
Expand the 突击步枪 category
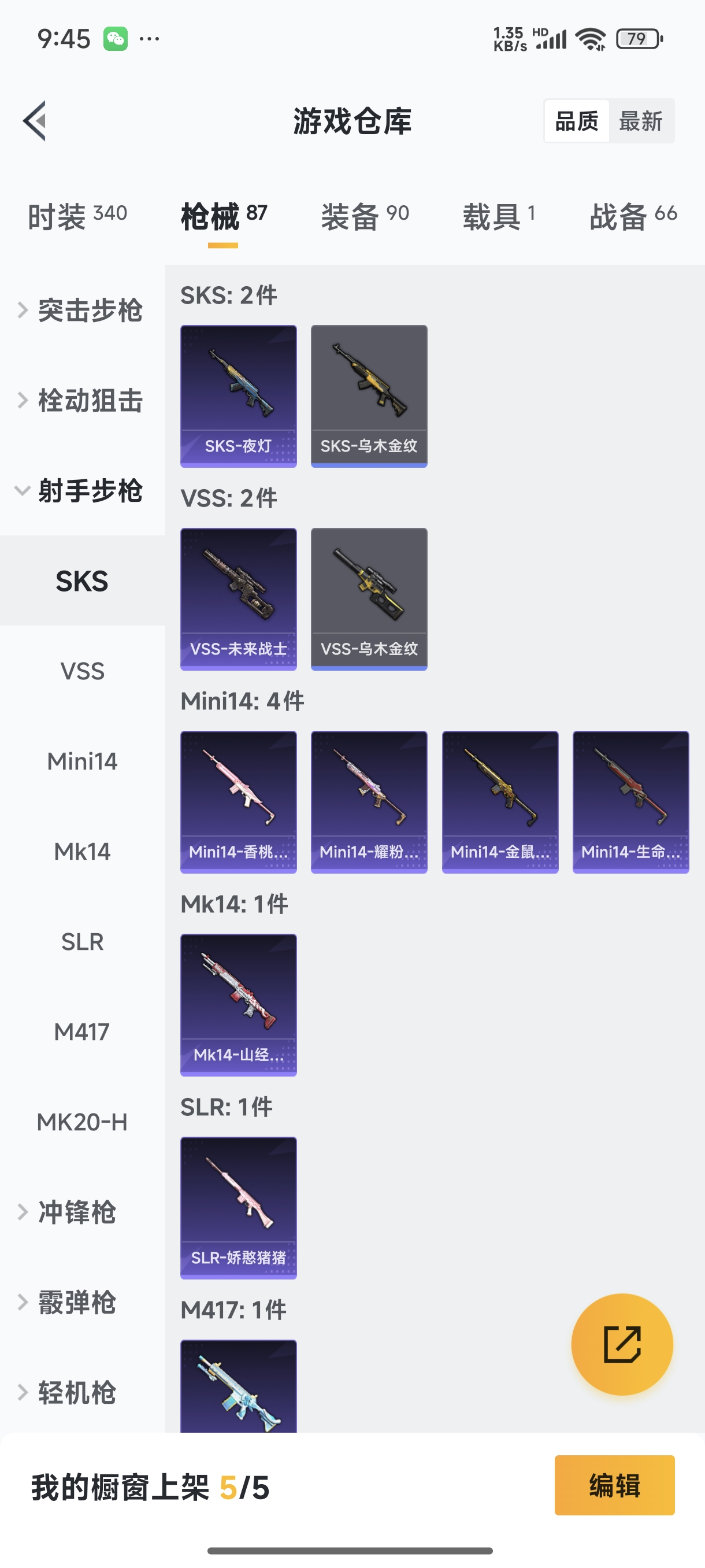pyautogui.click(x=82, y=310)
